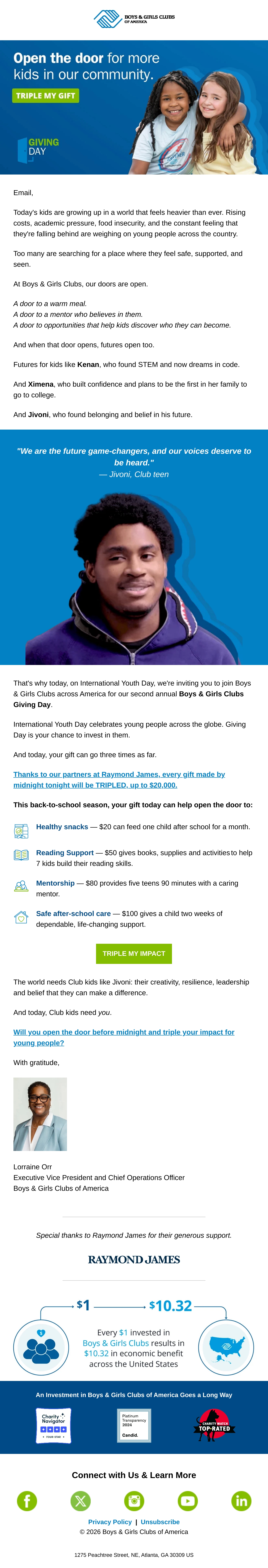The image size is (268, 1568).
Task: Visit the Instagram page icon
Action: click(x=134, y=1501)
